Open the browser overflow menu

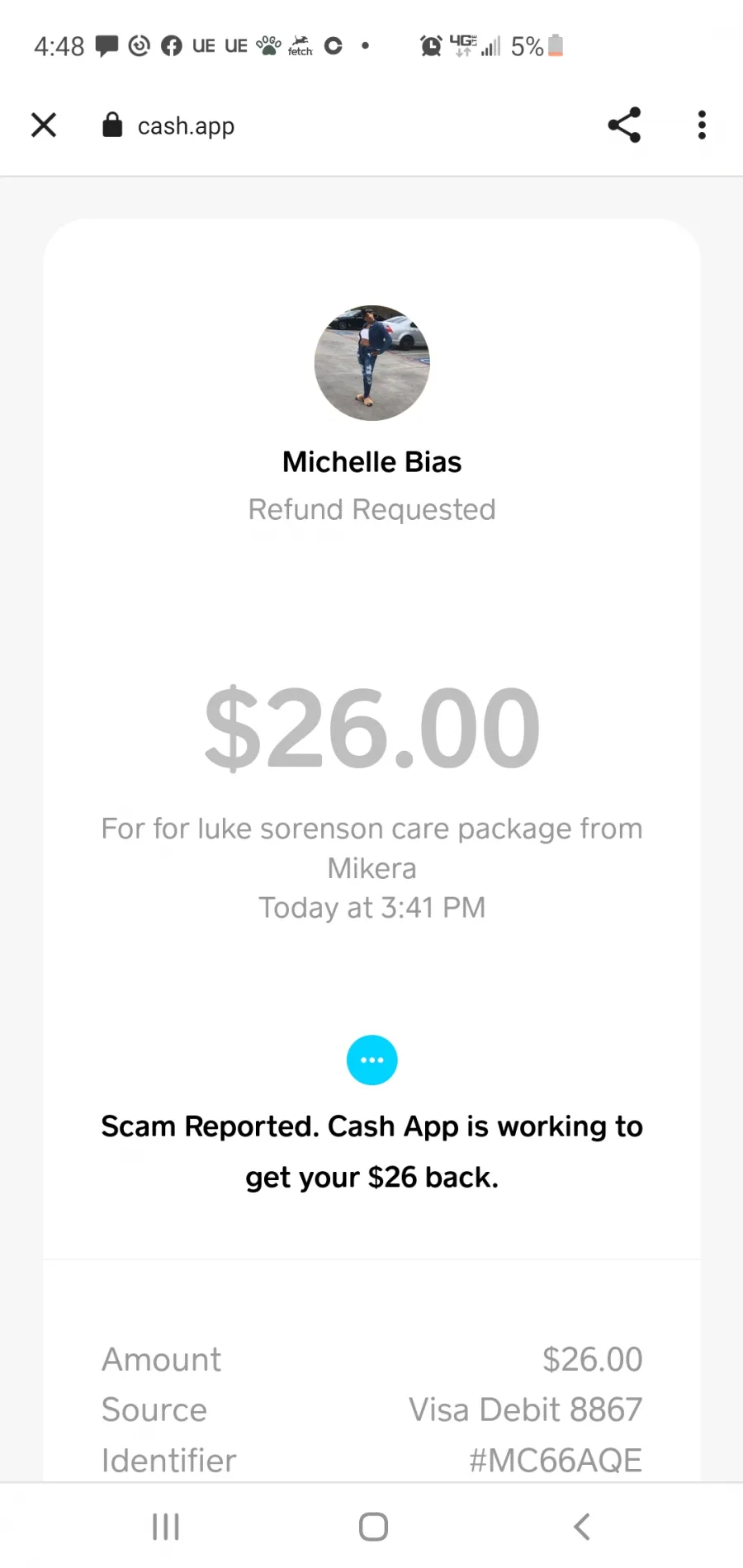click(x=702, y=125)
